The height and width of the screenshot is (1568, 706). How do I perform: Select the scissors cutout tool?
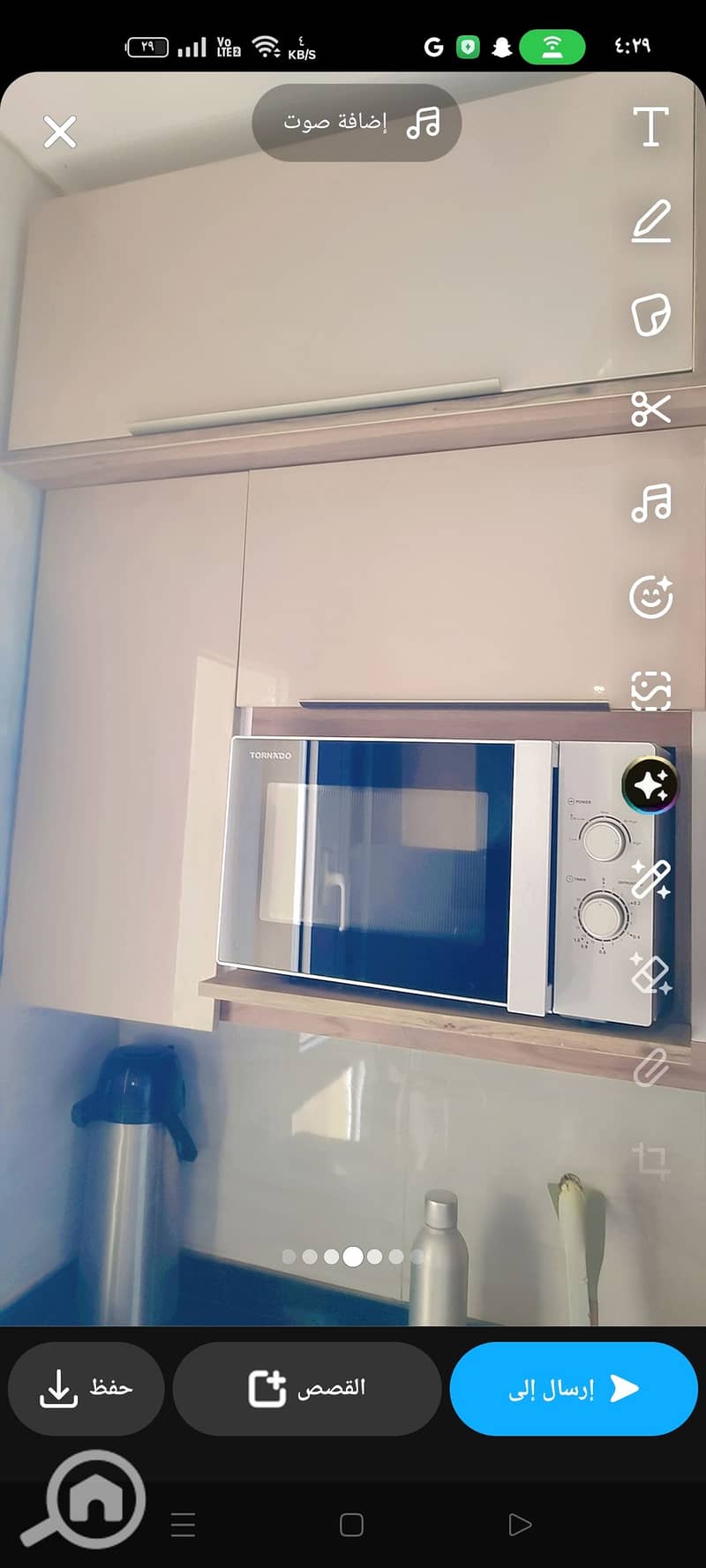[651, 409]
